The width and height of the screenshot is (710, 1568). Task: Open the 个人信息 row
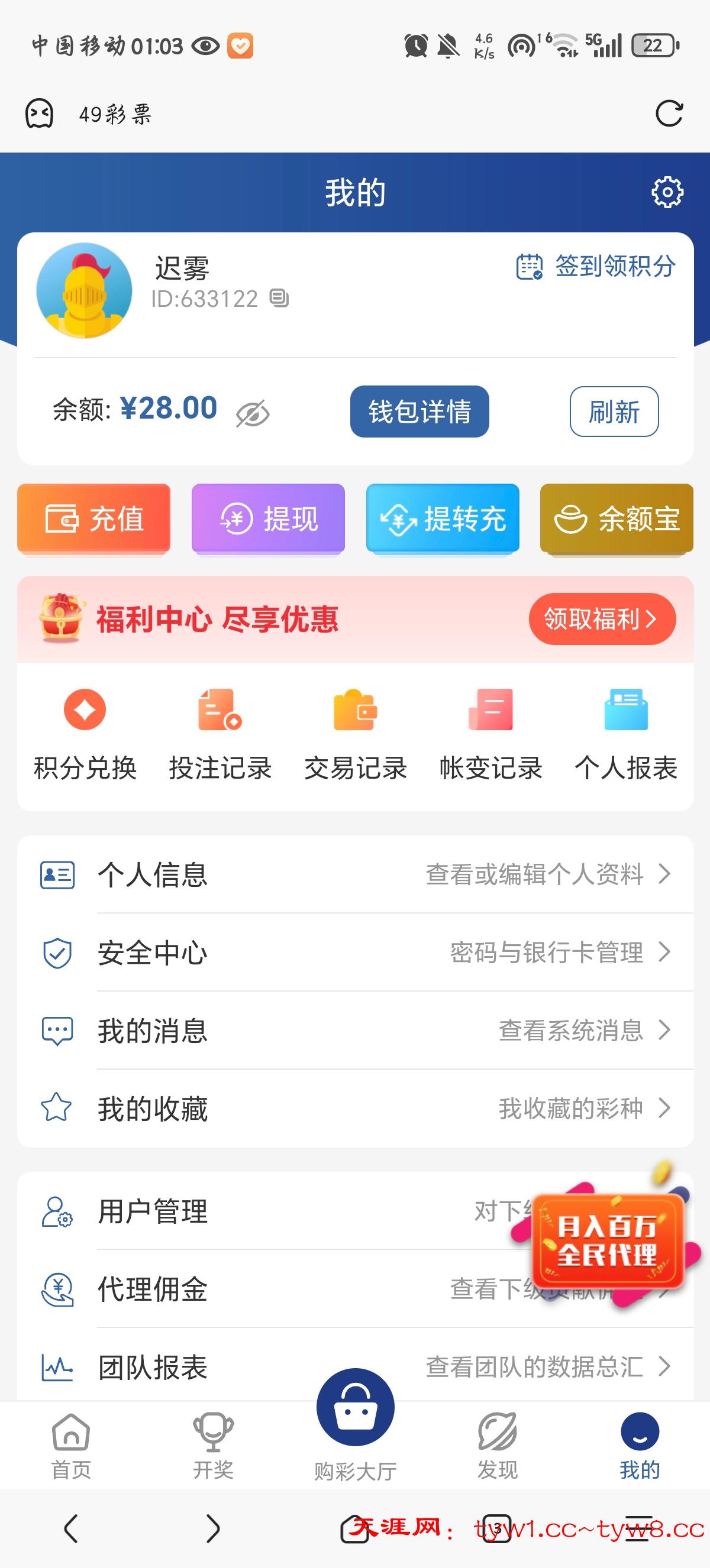pyautogui.click(x=355, y=874)
